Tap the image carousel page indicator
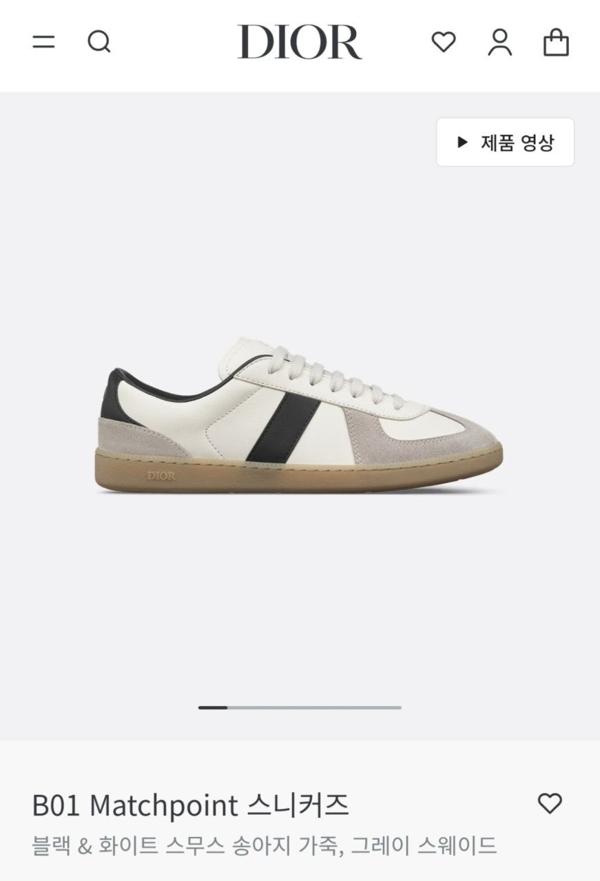 299,707
